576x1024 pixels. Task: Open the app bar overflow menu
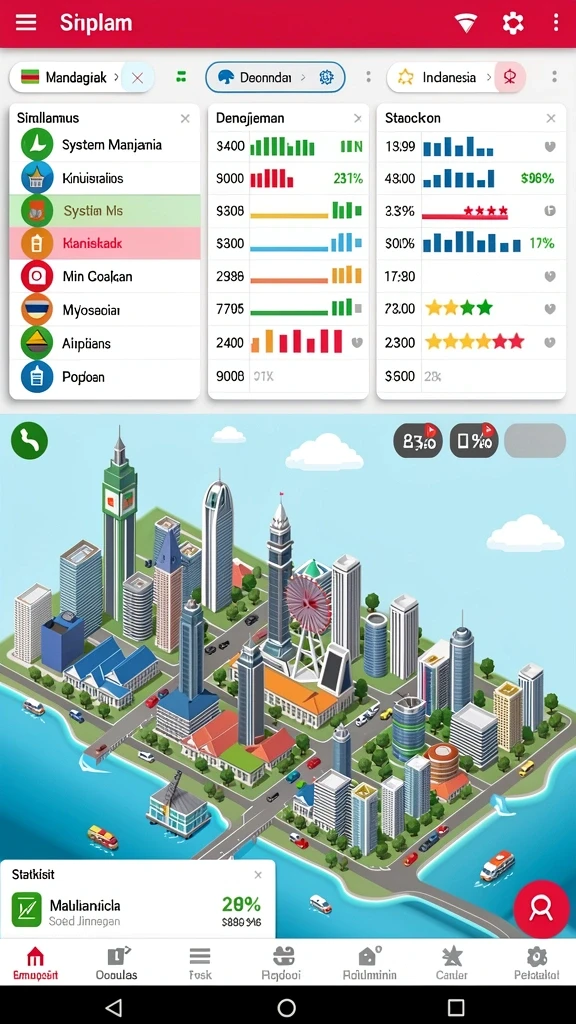click(x=556, y=24)
